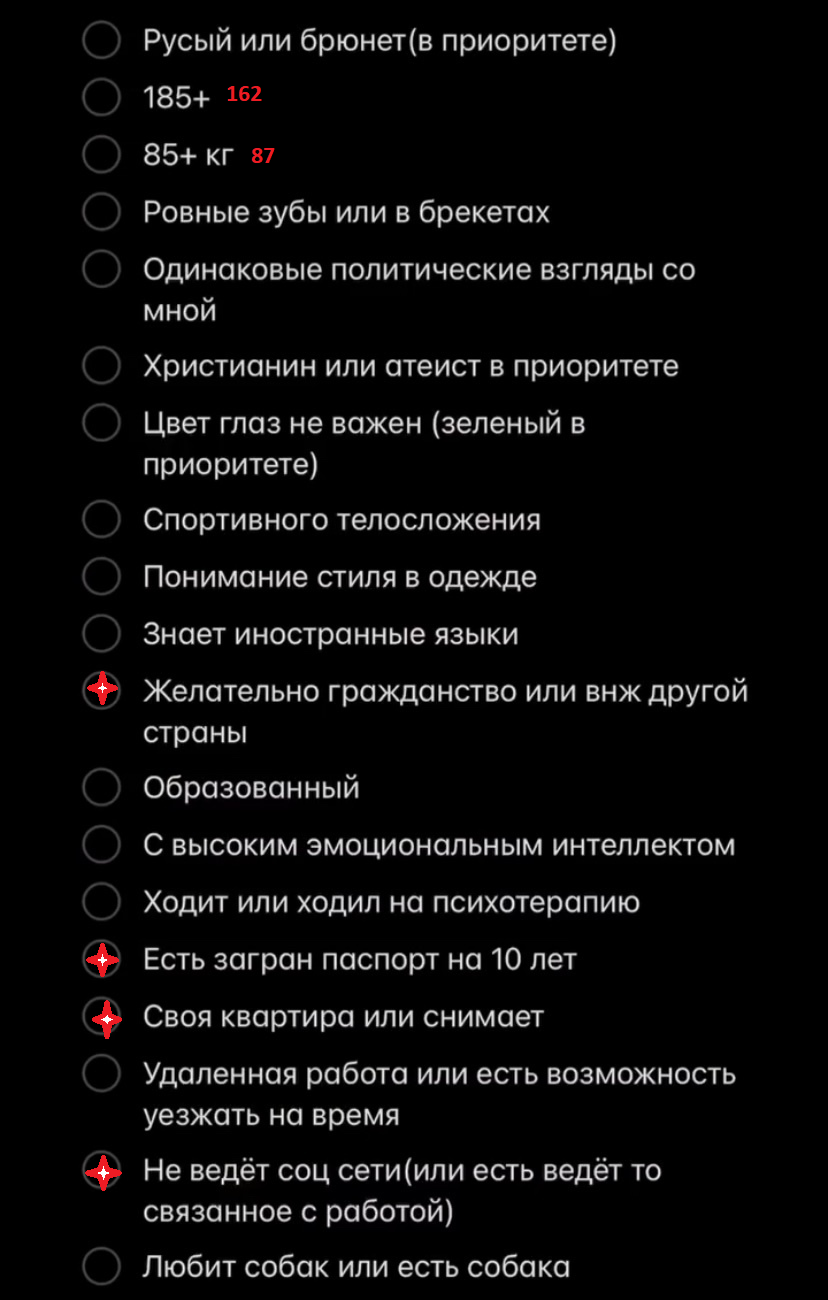Toggle 'Не ведёт соц сети' checkbox
This screenshot has width=828, height=1300.
(101, 1170)
